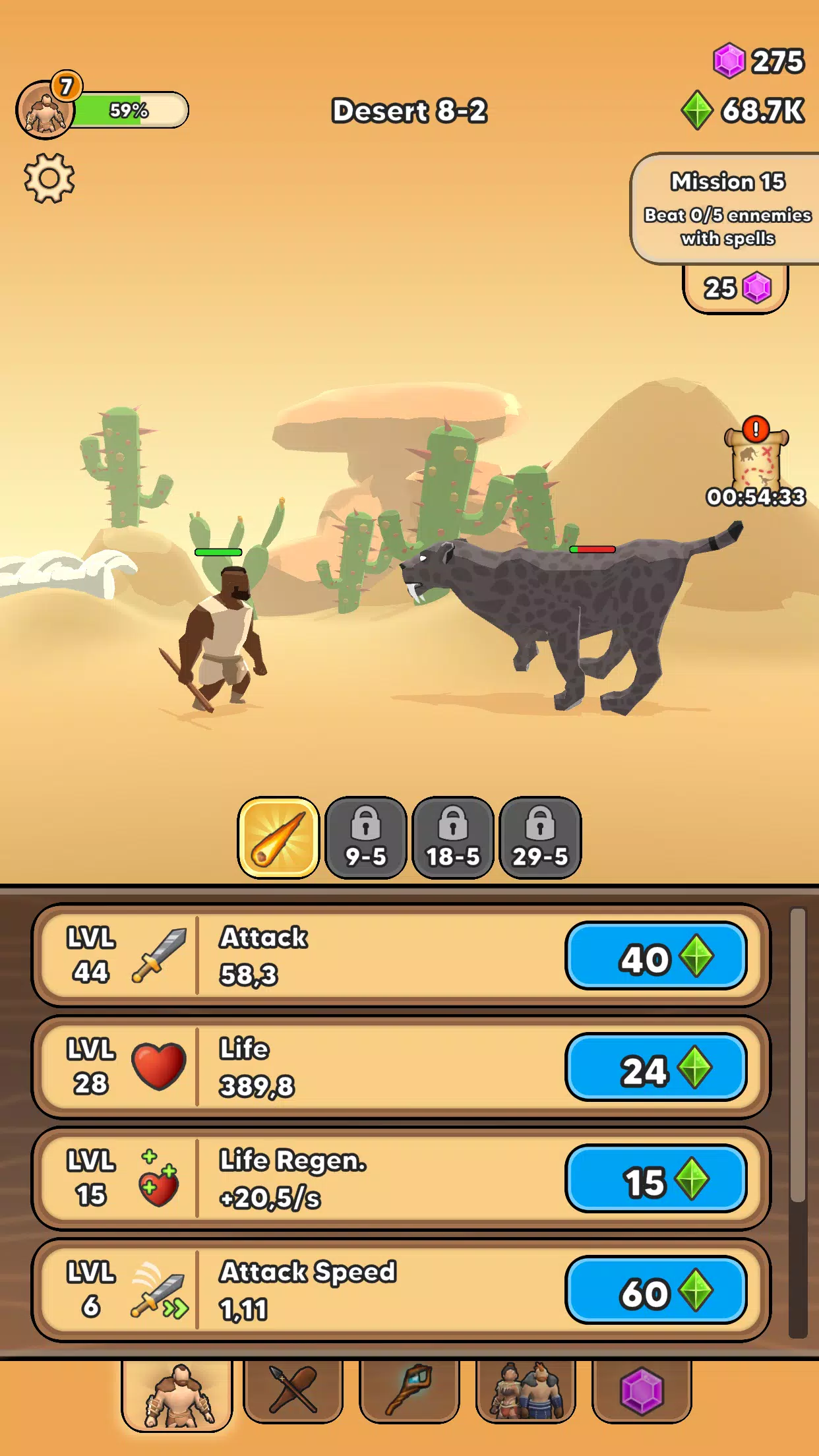Tap the locked 18-5 spell slot
This screenshot has height=1456, width=819.
453,837
